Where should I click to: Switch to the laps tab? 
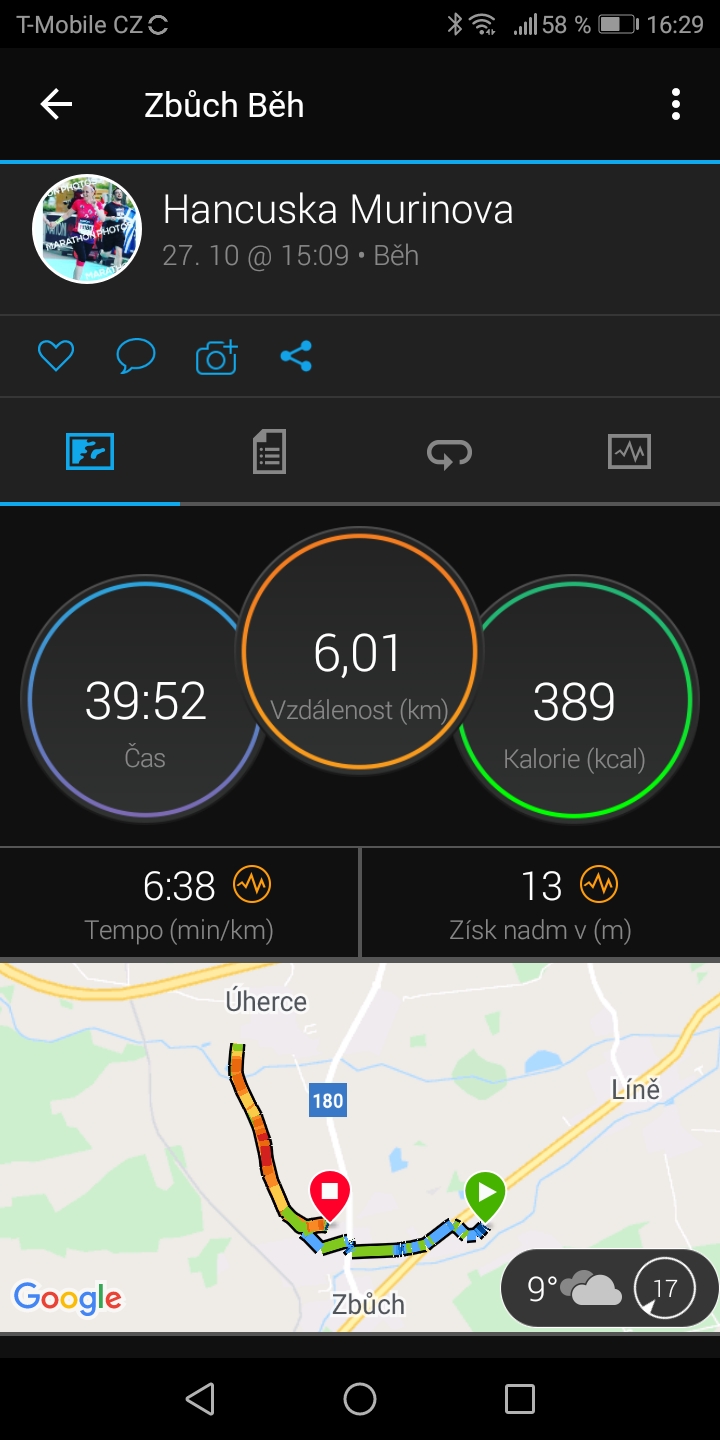tap(449, 453)
